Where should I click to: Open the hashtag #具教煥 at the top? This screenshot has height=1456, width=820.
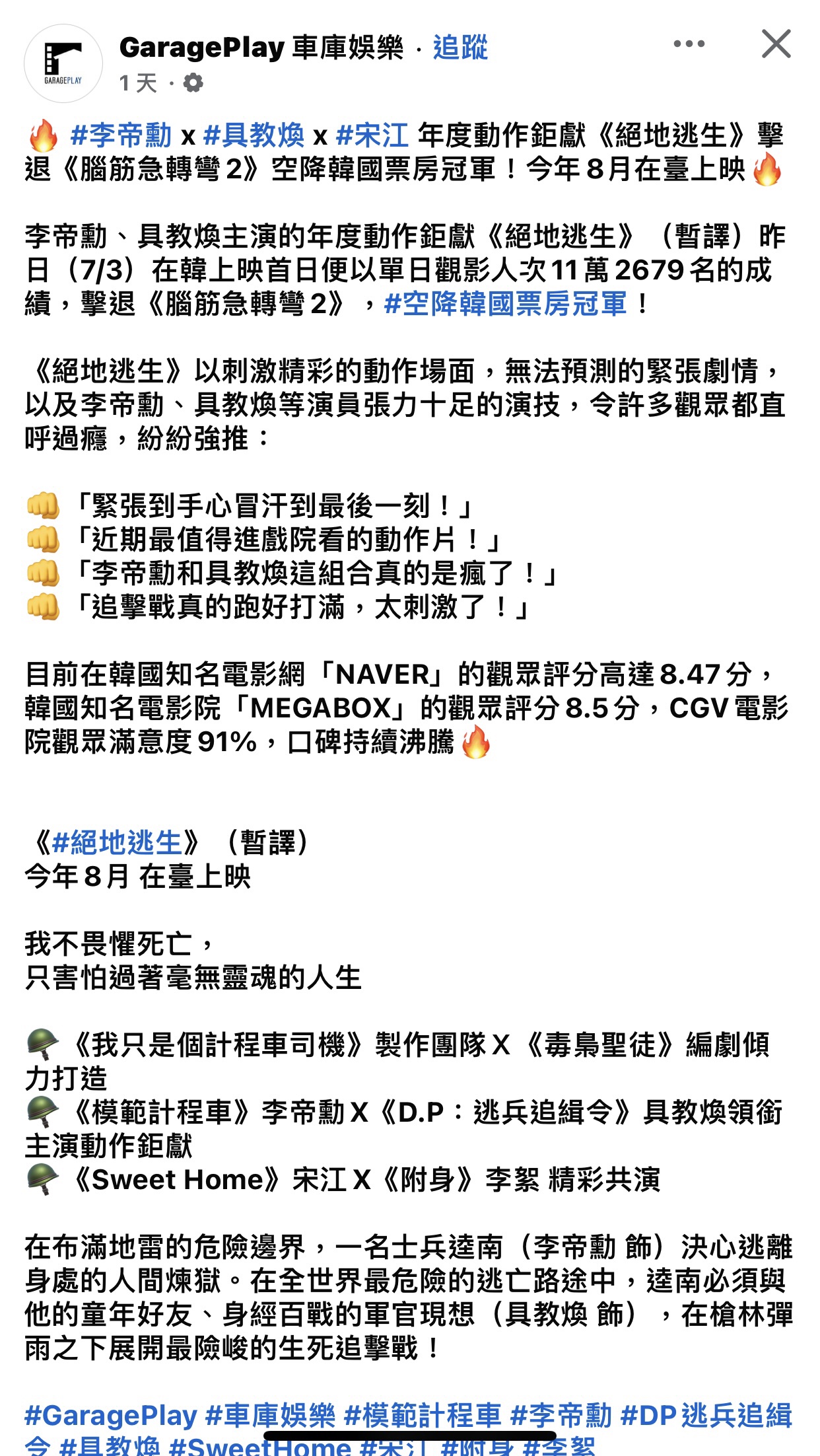pos(254,135)
